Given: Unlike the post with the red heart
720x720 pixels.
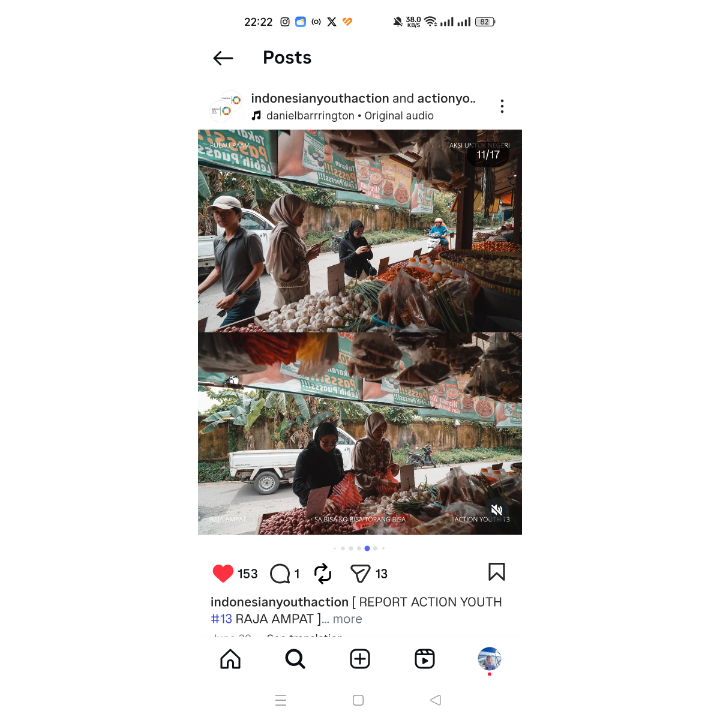Looking at the screenshot, I should point(223,573).
